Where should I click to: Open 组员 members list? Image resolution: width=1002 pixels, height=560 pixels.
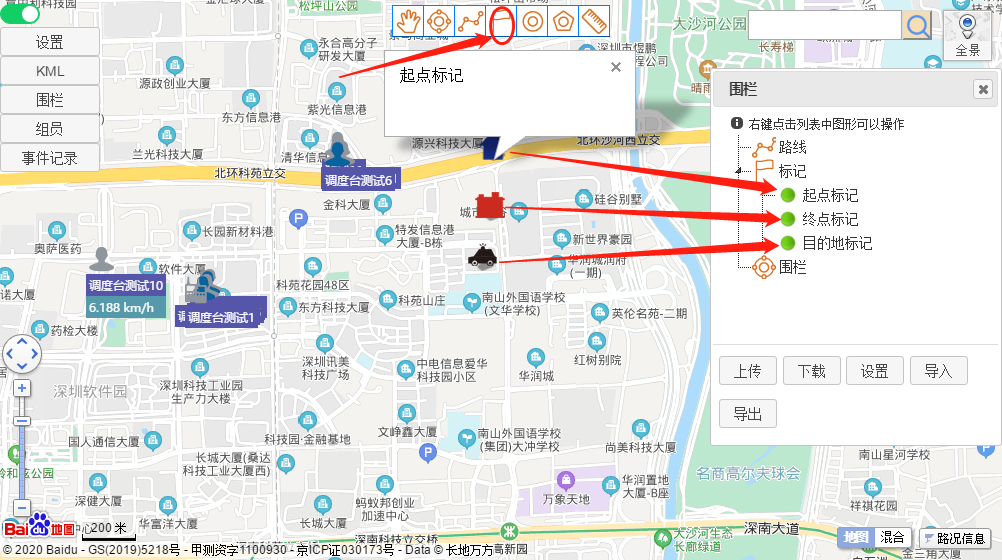click(x=50, y=129)
